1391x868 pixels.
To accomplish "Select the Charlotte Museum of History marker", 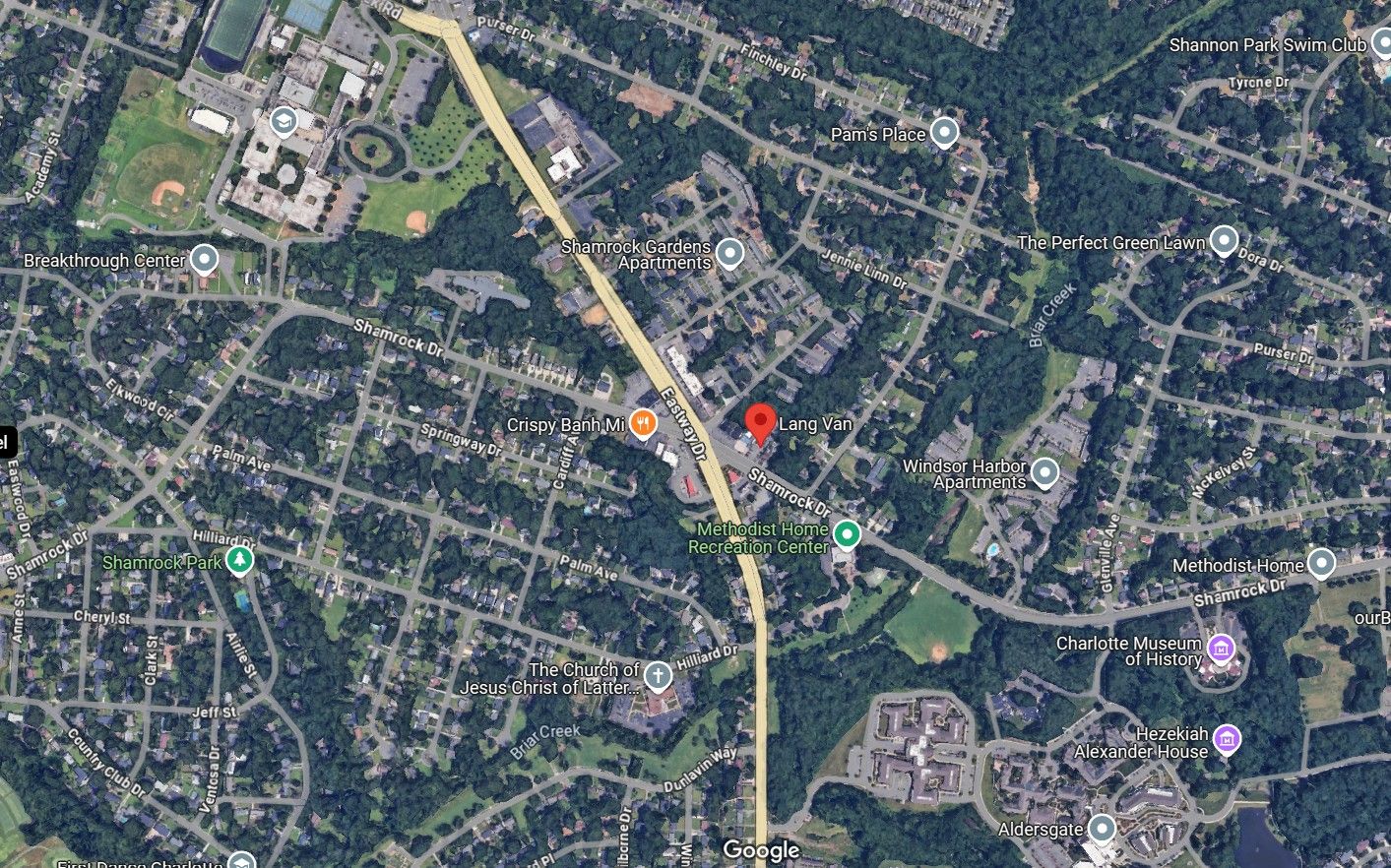I will coord(1221,649).
